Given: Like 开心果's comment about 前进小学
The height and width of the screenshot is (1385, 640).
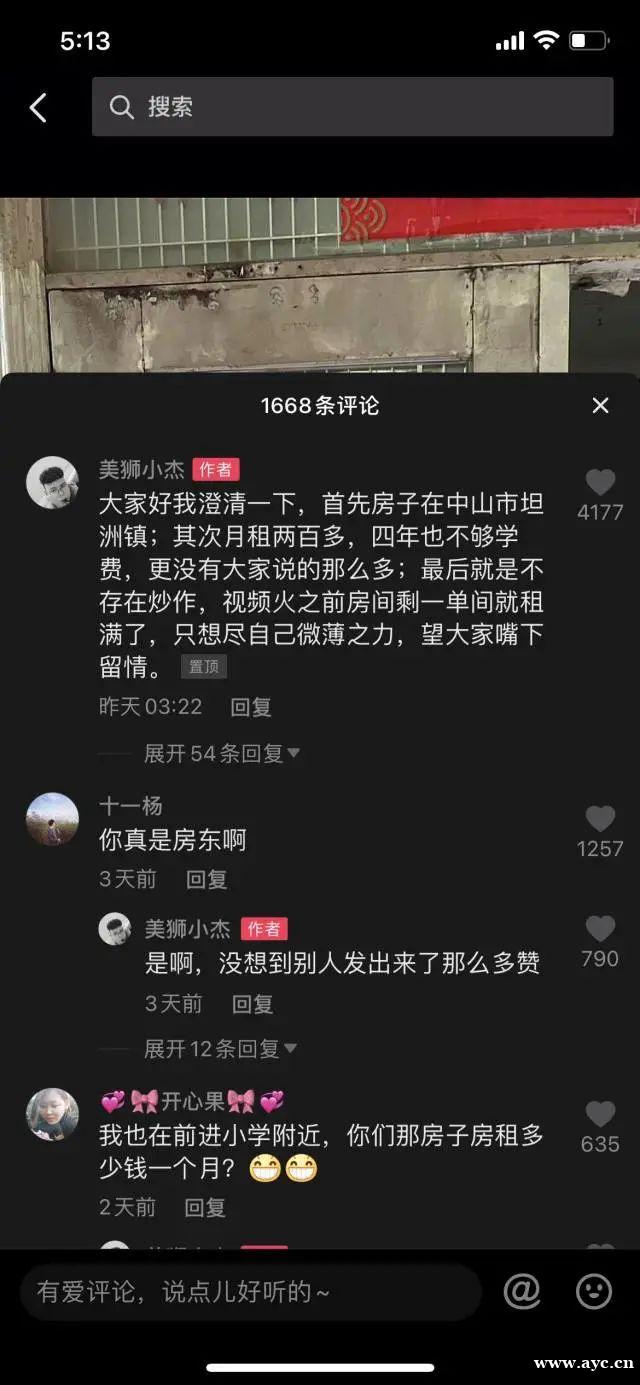Looking at the screenshot, I should click(600, 1115).
